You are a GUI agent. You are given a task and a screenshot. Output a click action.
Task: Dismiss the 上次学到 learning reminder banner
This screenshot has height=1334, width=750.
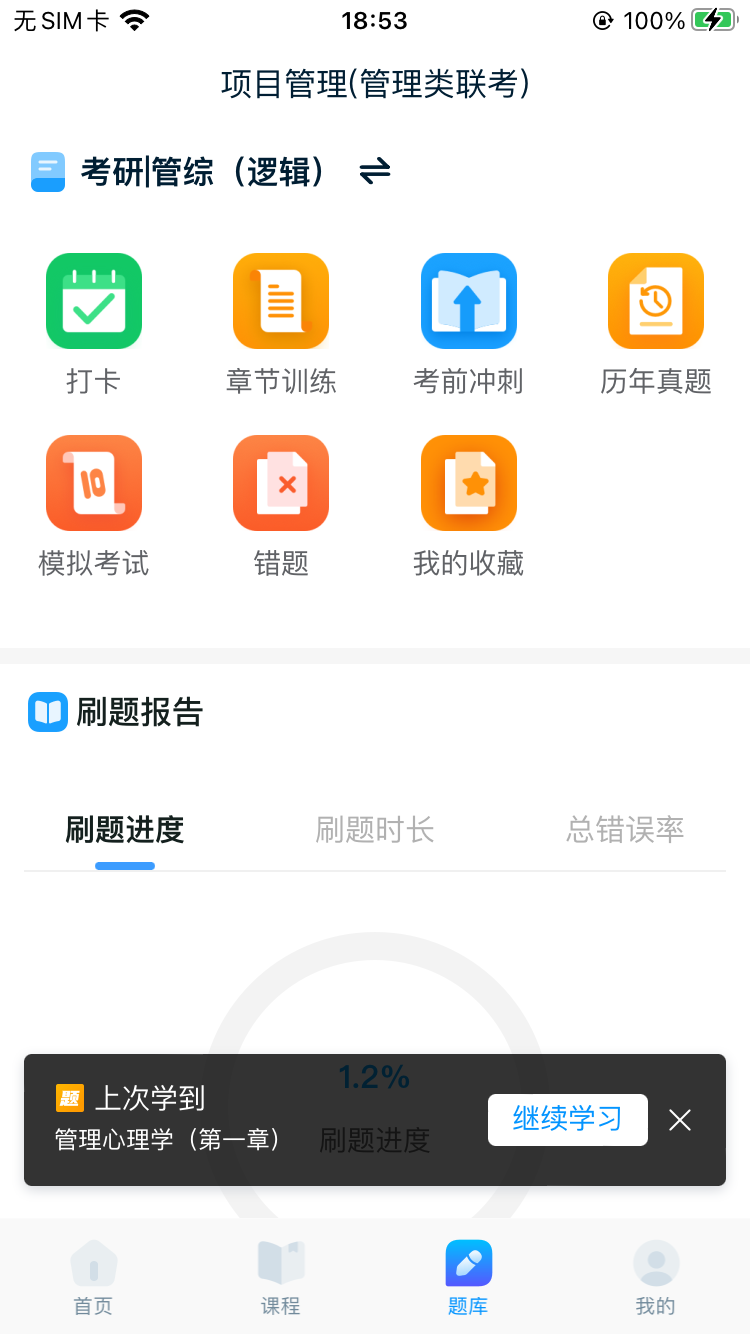coord(681,1120)
